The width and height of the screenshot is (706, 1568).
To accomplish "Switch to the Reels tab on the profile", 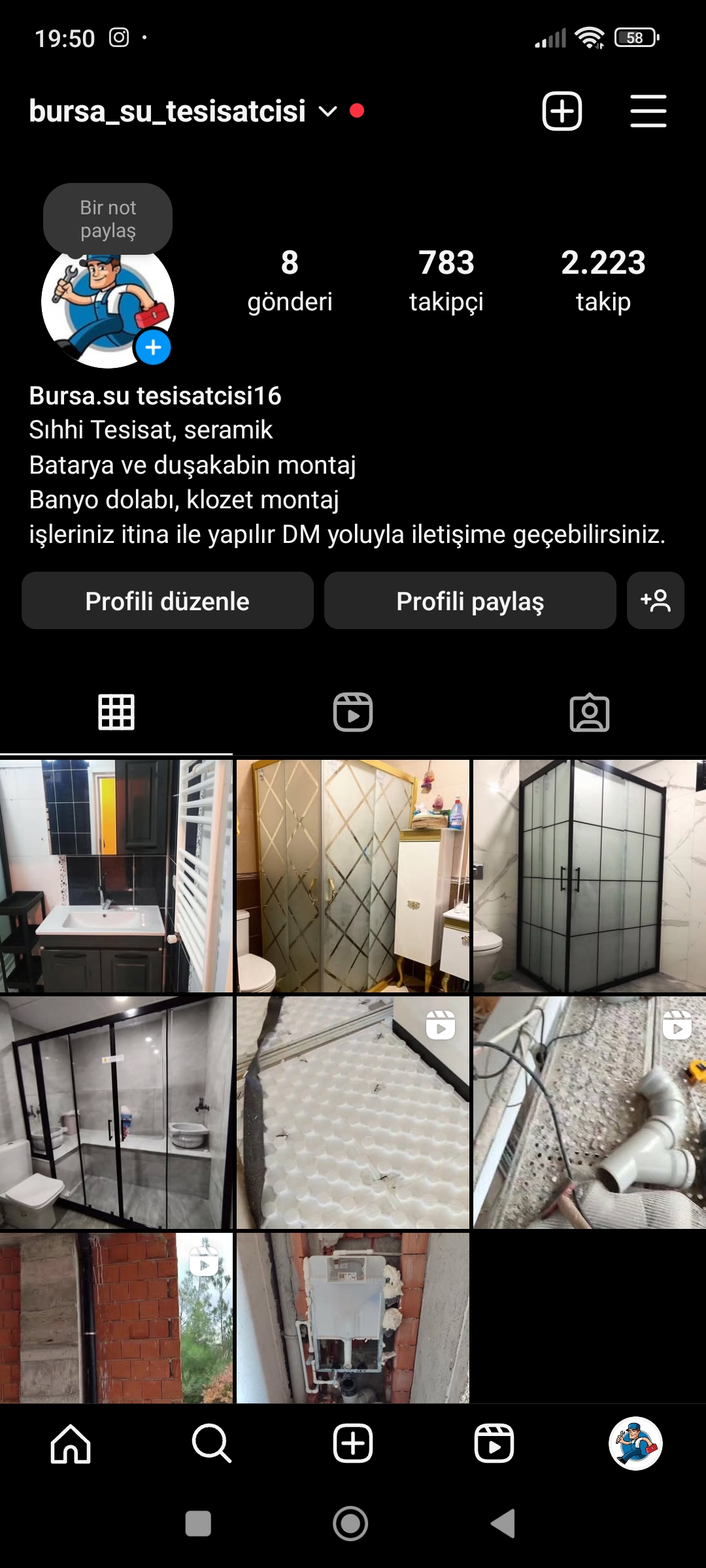I will point(353,712).
